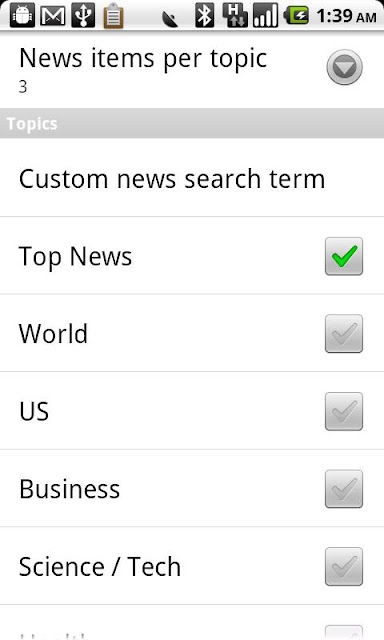Uncheck the Top News checkbox
The image size is (384, 640).
pos(344,256)
